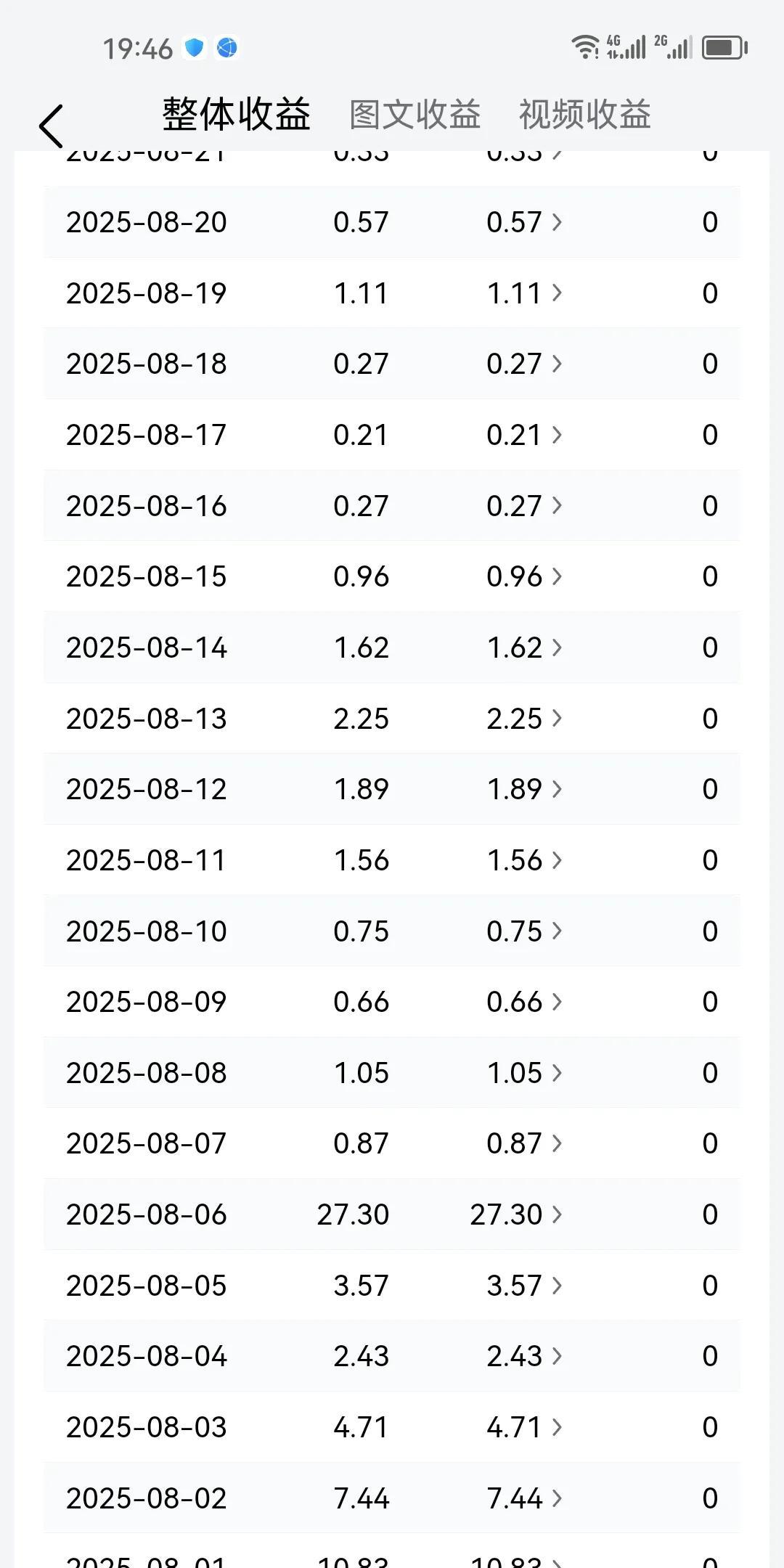784x1568 pixels.
Task: Open 2.43 earnings details for 2025-08-04
Action: click(x=524, y=1356)
